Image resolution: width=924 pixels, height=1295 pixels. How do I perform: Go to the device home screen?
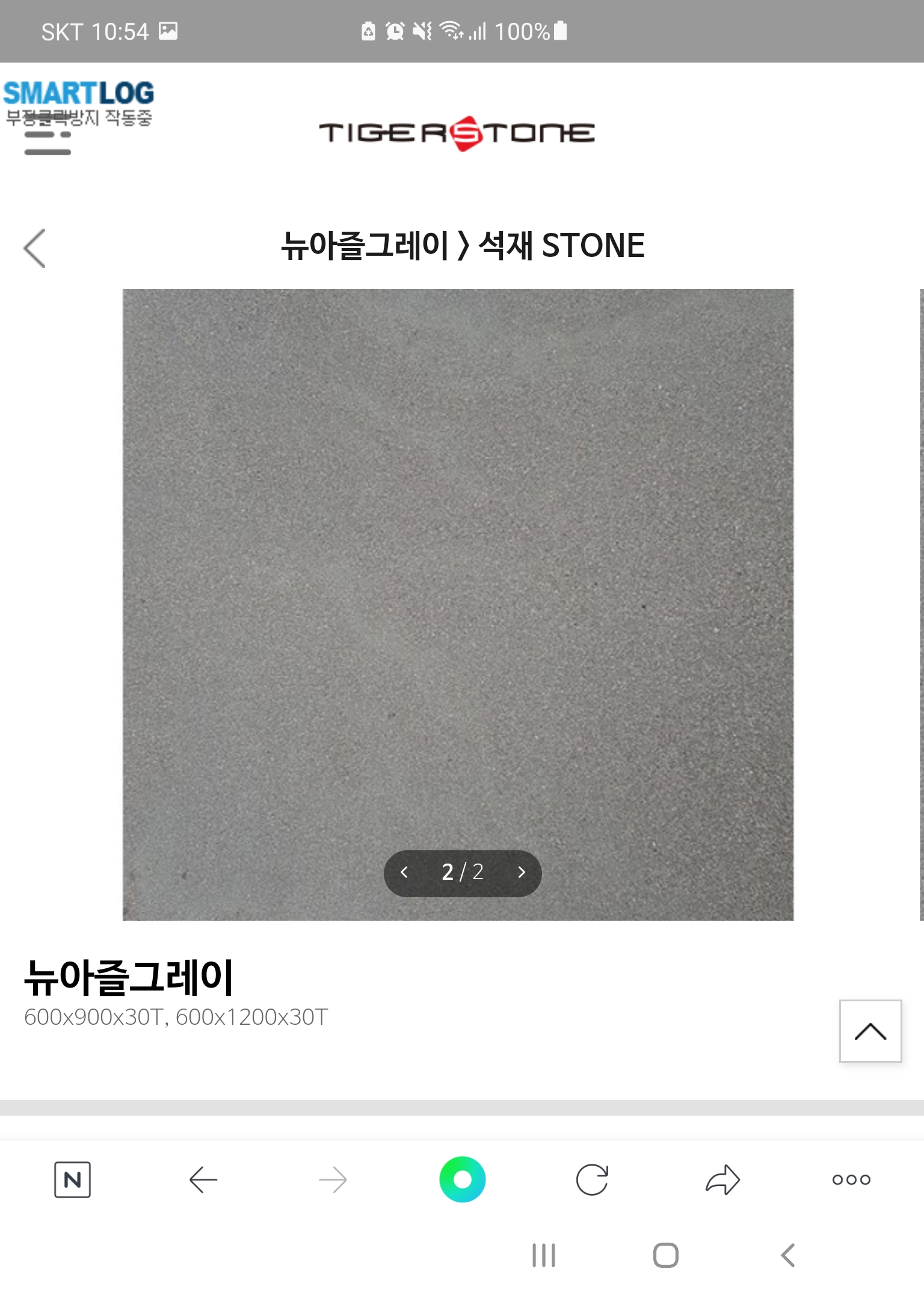click(x=665, y=1255)
